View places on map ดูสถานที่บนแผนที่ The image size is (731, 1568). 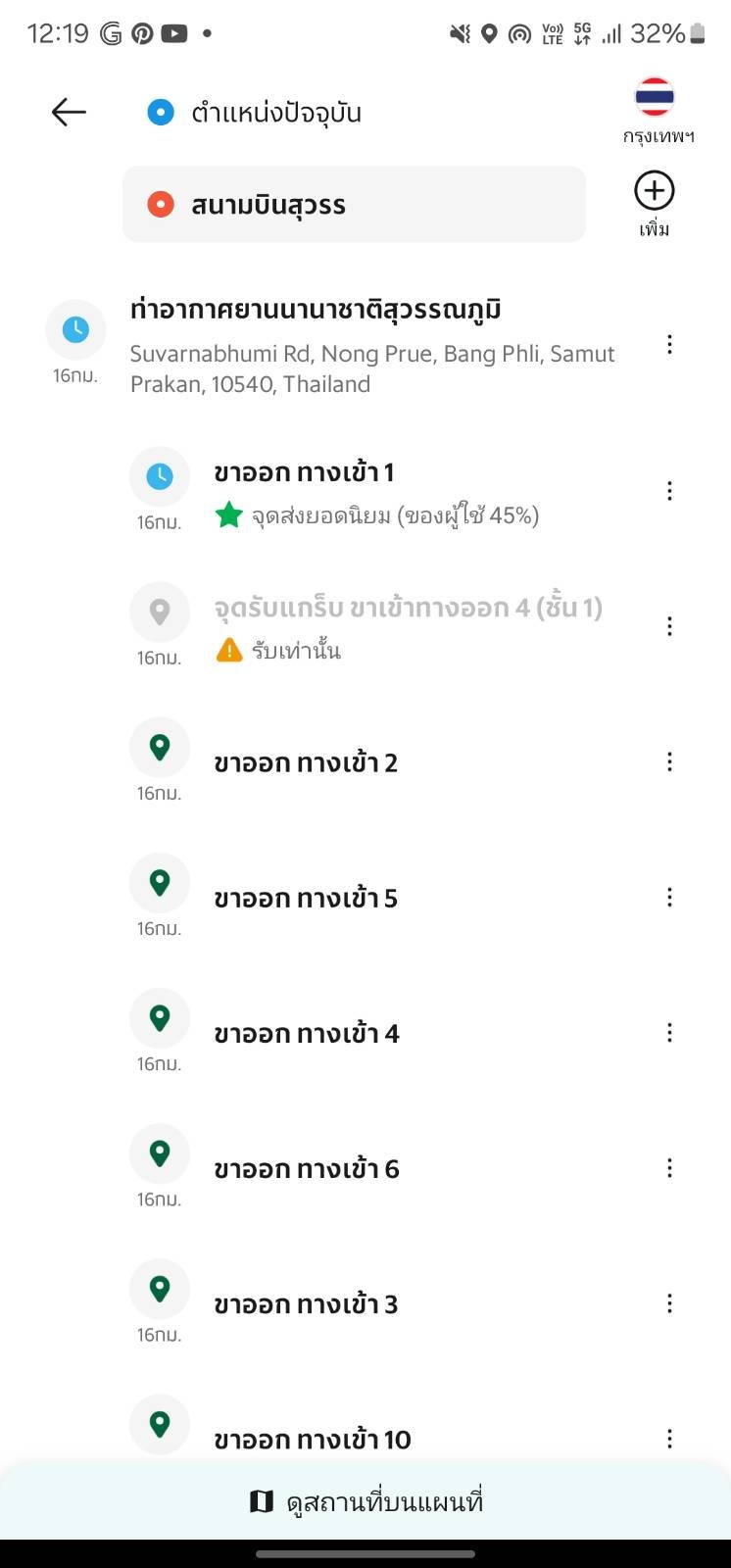tap(365, 1501)
